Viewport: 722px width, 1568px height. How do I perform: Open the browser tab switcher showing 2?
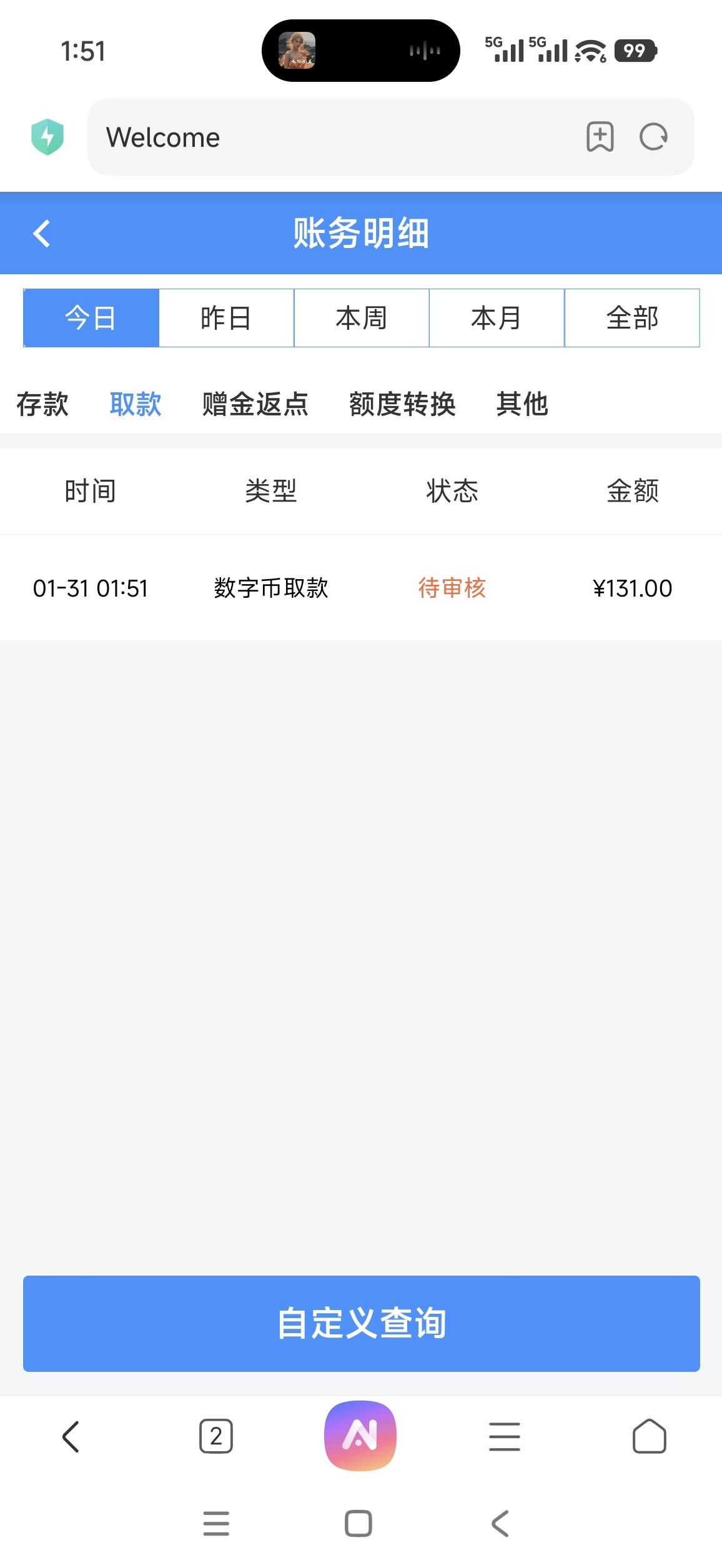[216, 1436]
